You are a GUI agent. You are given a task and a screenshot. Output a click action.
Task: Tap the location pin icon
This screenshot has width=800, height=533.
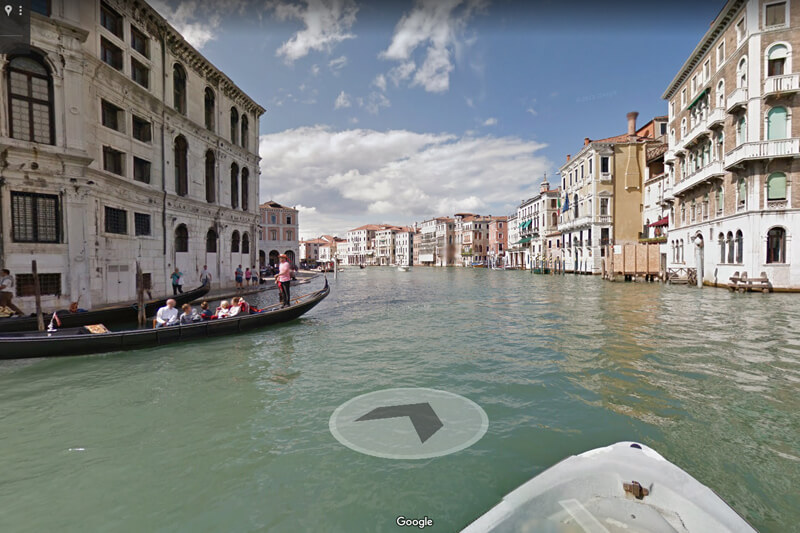[x=8, y=11]
